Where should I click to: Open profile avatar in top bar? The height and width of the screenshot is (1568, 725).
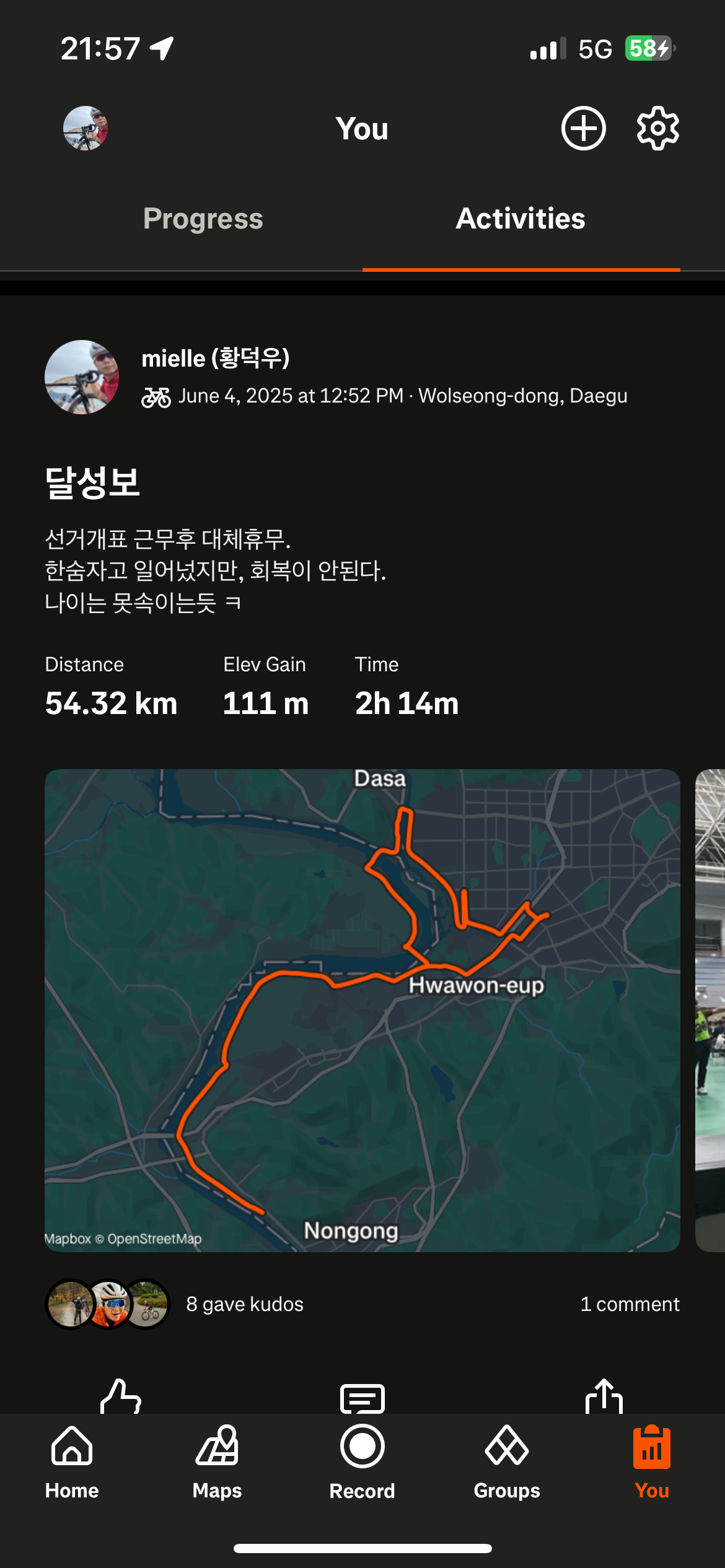(86, 128)
